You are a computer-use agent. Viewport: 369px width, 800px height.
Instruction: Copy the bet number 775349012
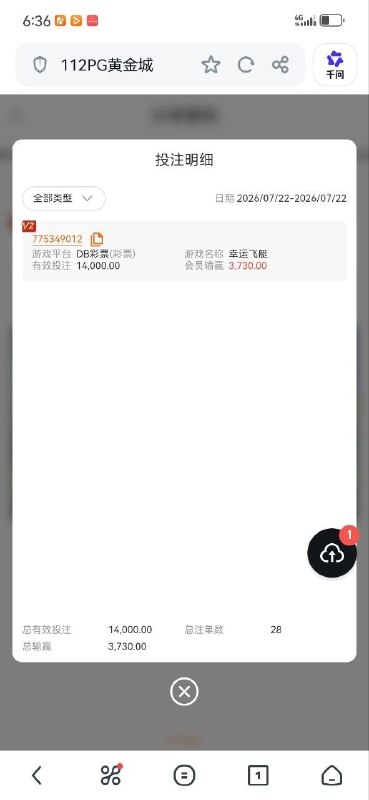click(97, 239)
